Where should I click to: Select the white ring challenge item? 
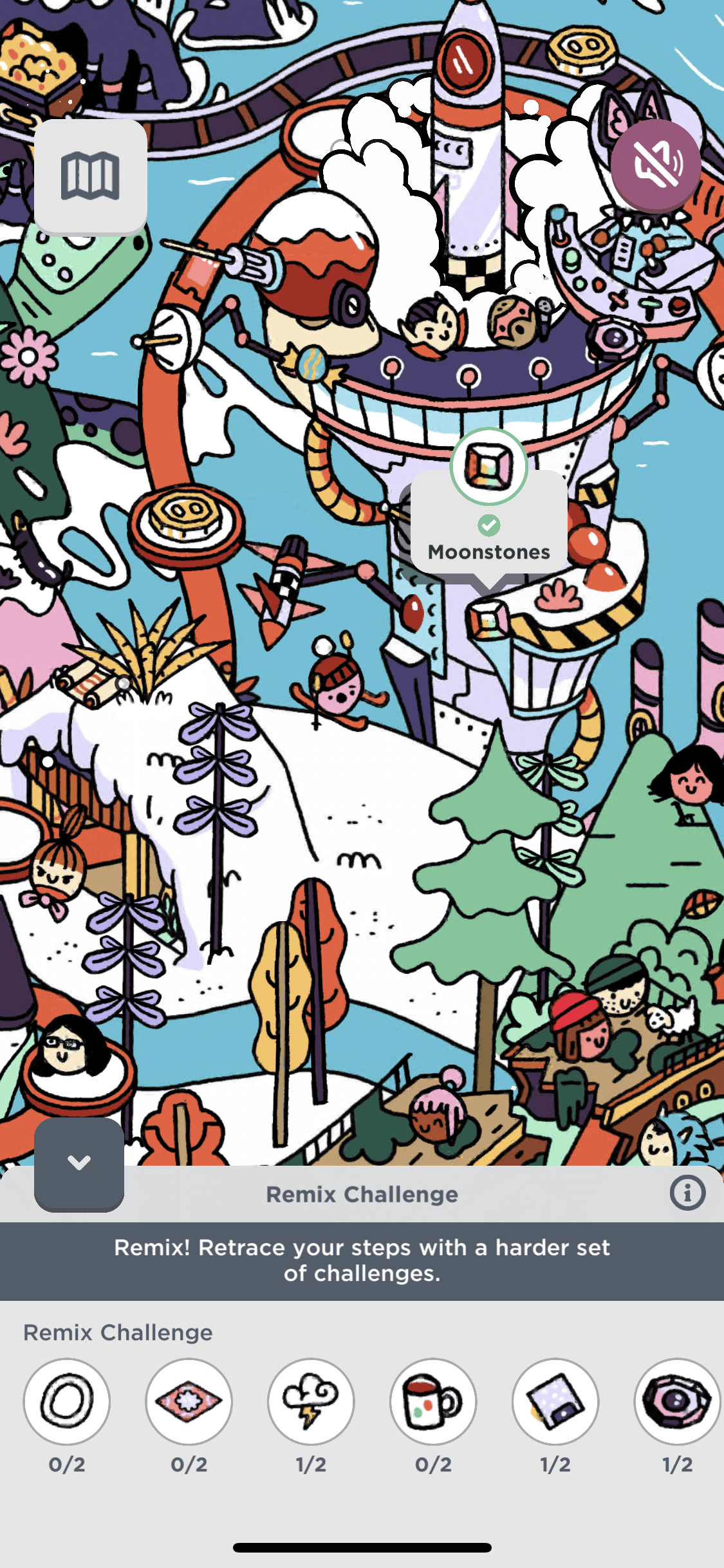(x=67, y=1401)
